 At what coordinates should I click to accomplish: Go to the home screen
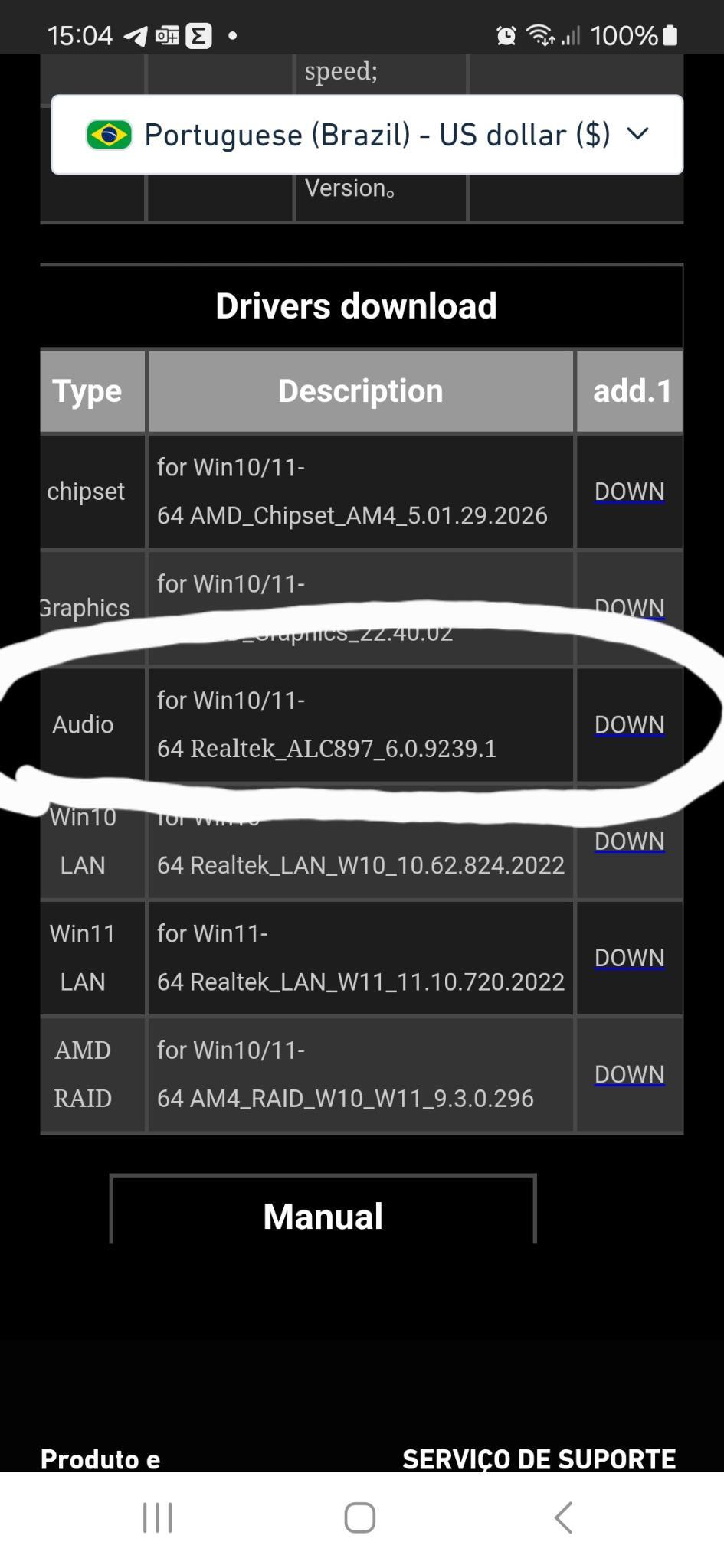click(x=359, y=1517)
